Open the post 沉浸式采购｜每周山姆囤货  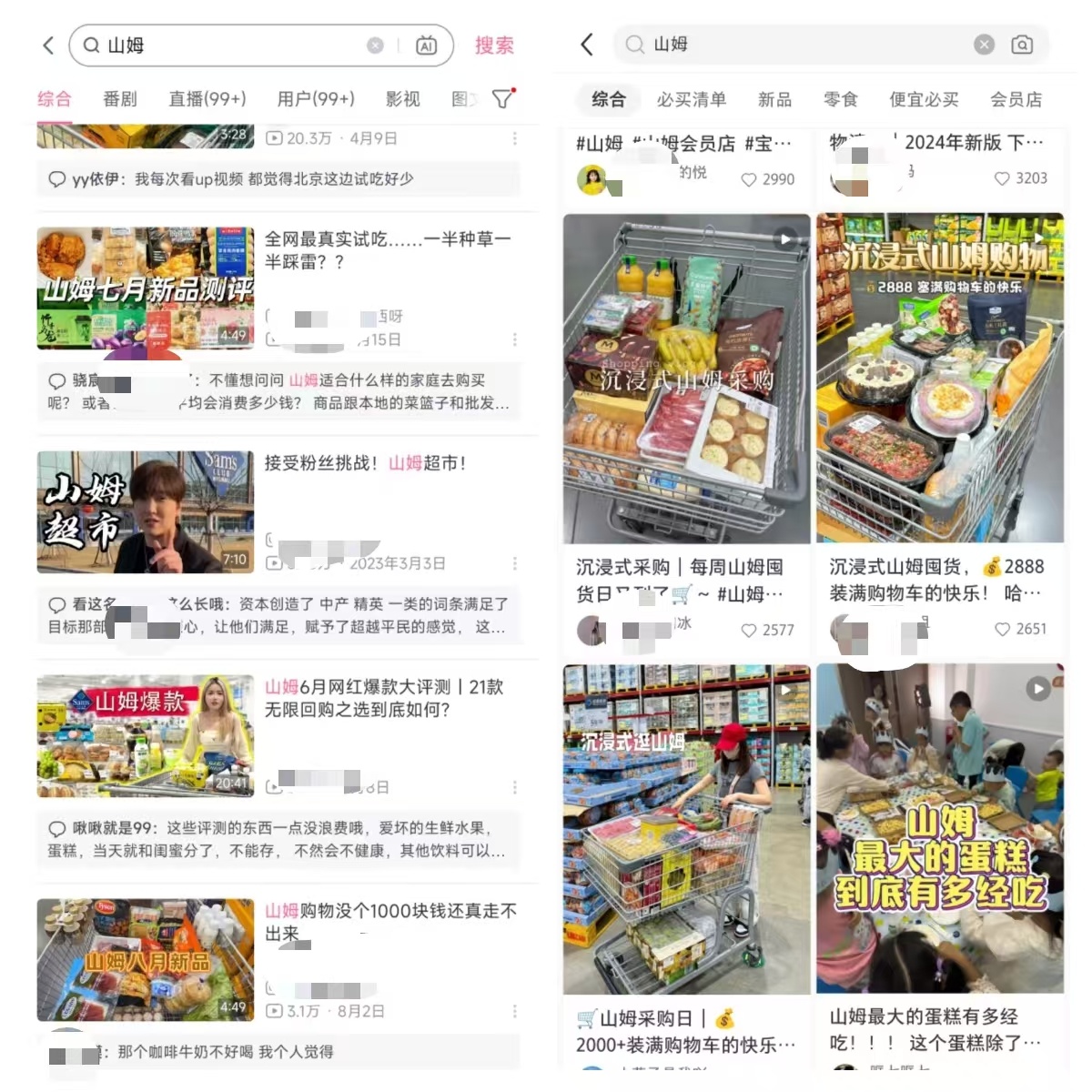pos(686,379)
